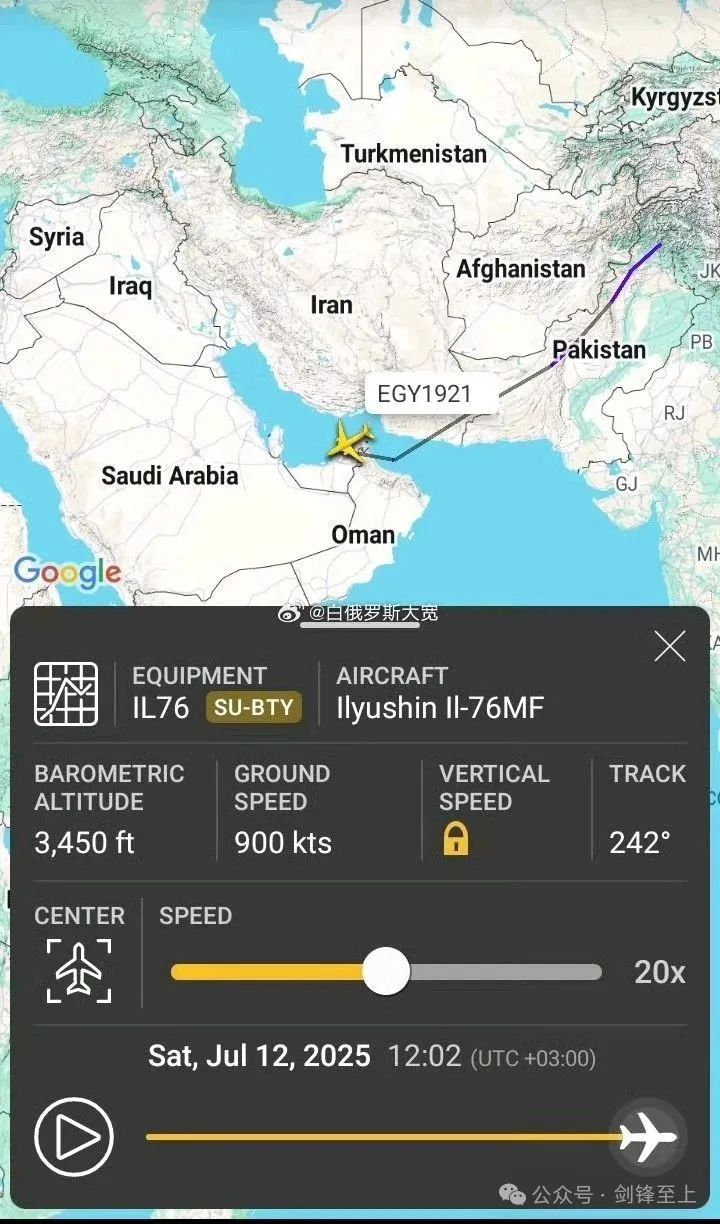Select the EGY1921 flight label
Image resolution: width=720 pixels, height=1224 pixels.
point(424,393)
